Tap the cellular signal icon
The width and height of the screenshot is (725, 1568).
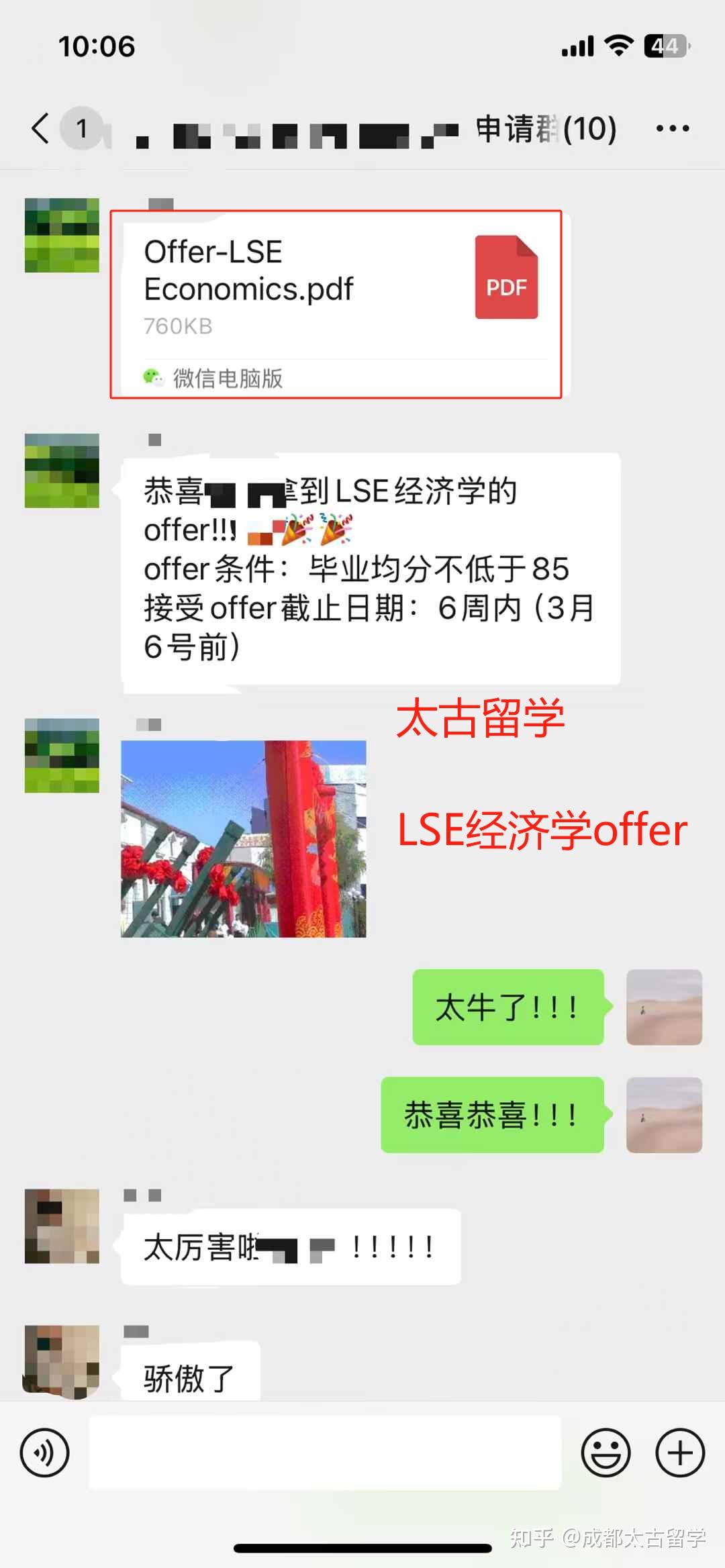[579, 46]
